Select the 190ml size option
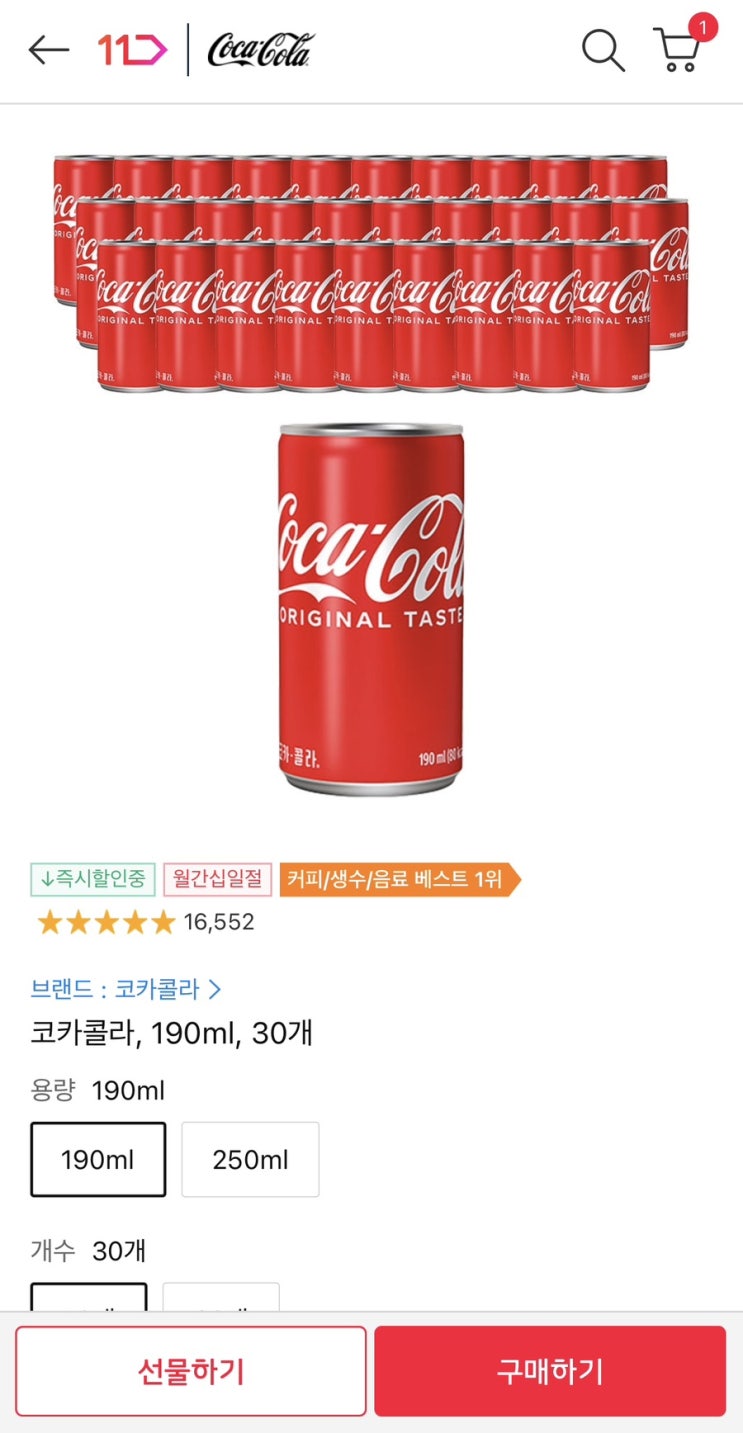This screenshot has height=1433, width=743. 98,1159
